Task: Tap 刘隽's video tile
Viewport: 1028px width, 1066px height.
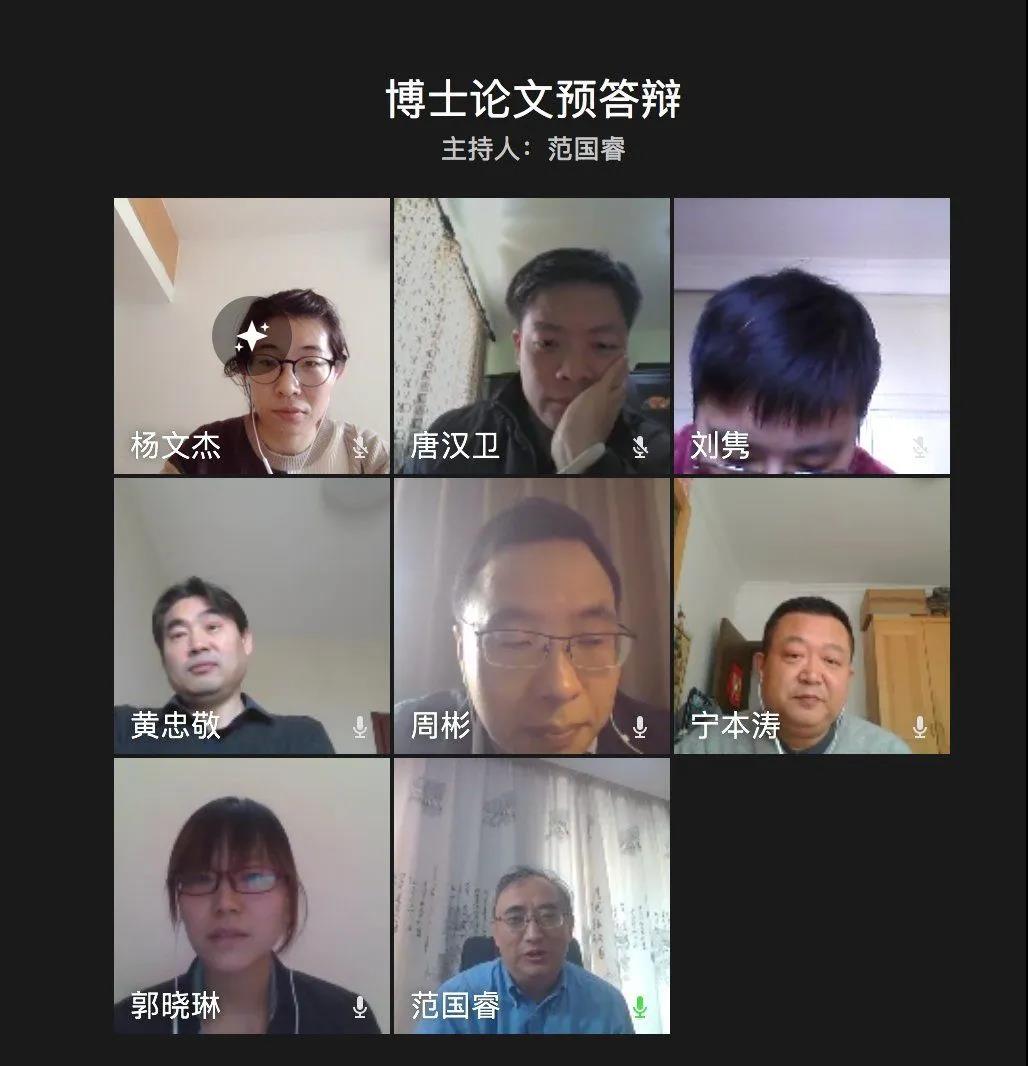Action: tap(811, 336)
